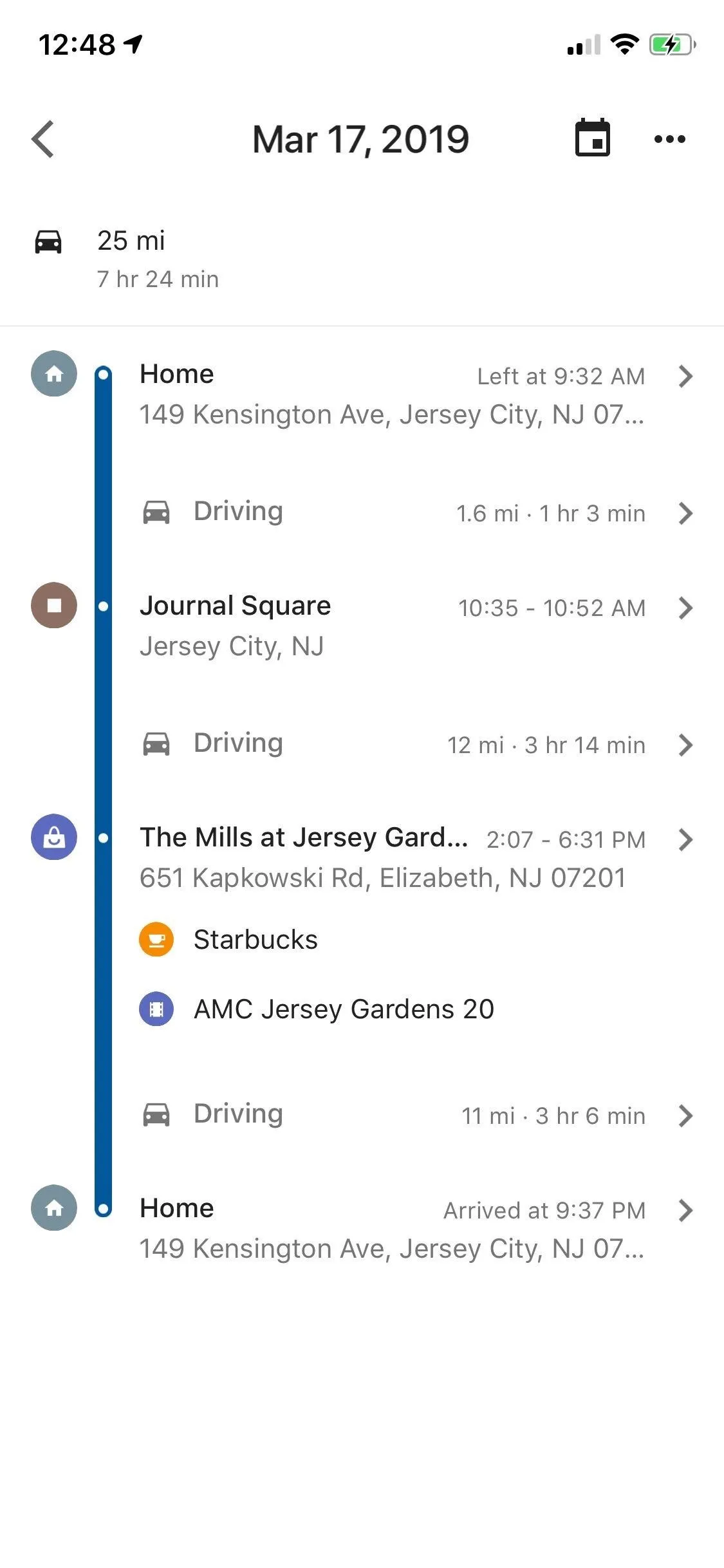View the 12 mi driving segment
Image resolution: width=724 pixels, height=1568 pixels.
412,745
